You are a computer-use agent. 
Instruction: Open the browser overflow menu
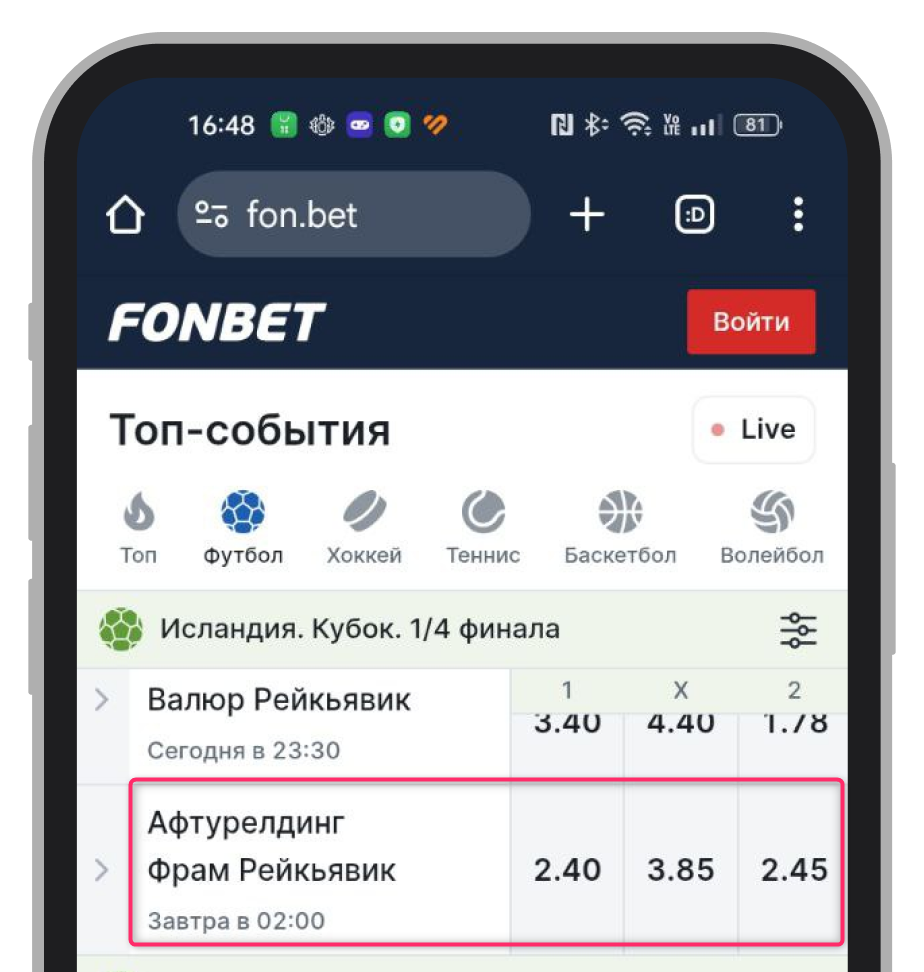point(797,215)
